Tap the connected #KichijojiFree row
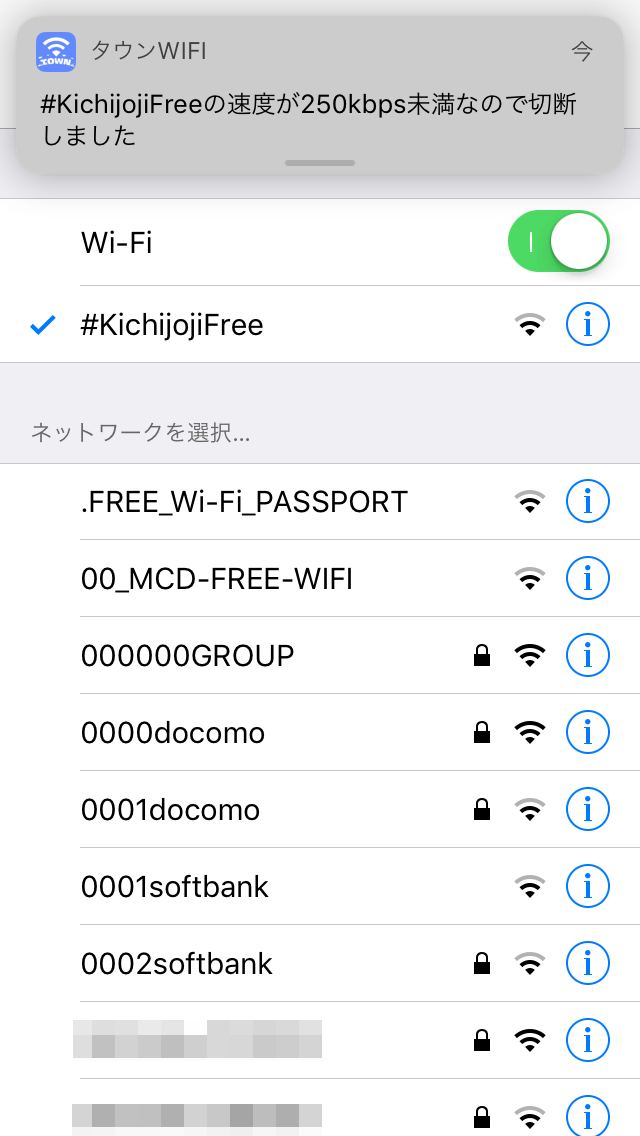The image size is (640, 1136). [172, 325]
